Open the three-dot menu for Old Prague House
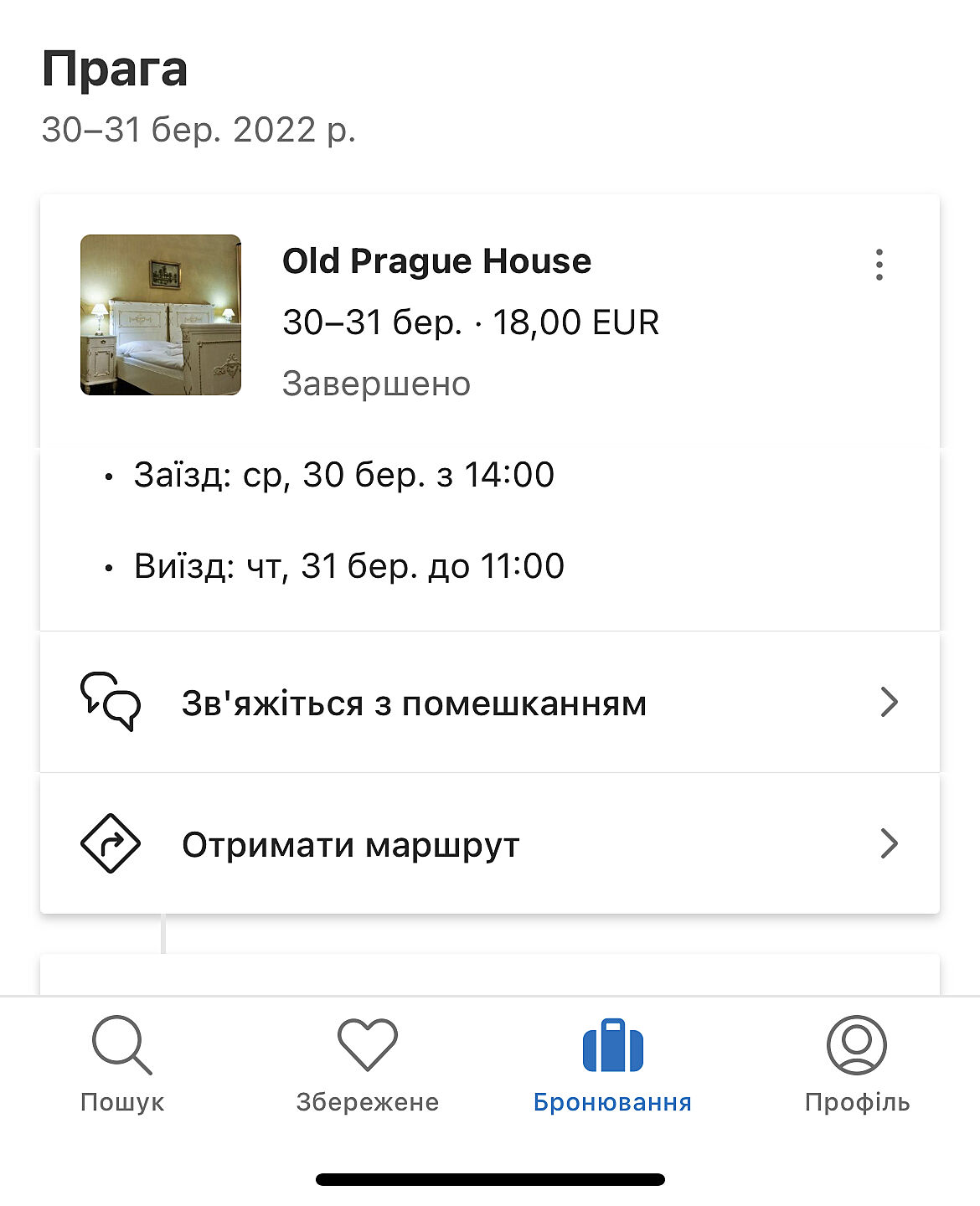Image resolution: width=980 pixels, height=1206 pixels. click(879, 265)
